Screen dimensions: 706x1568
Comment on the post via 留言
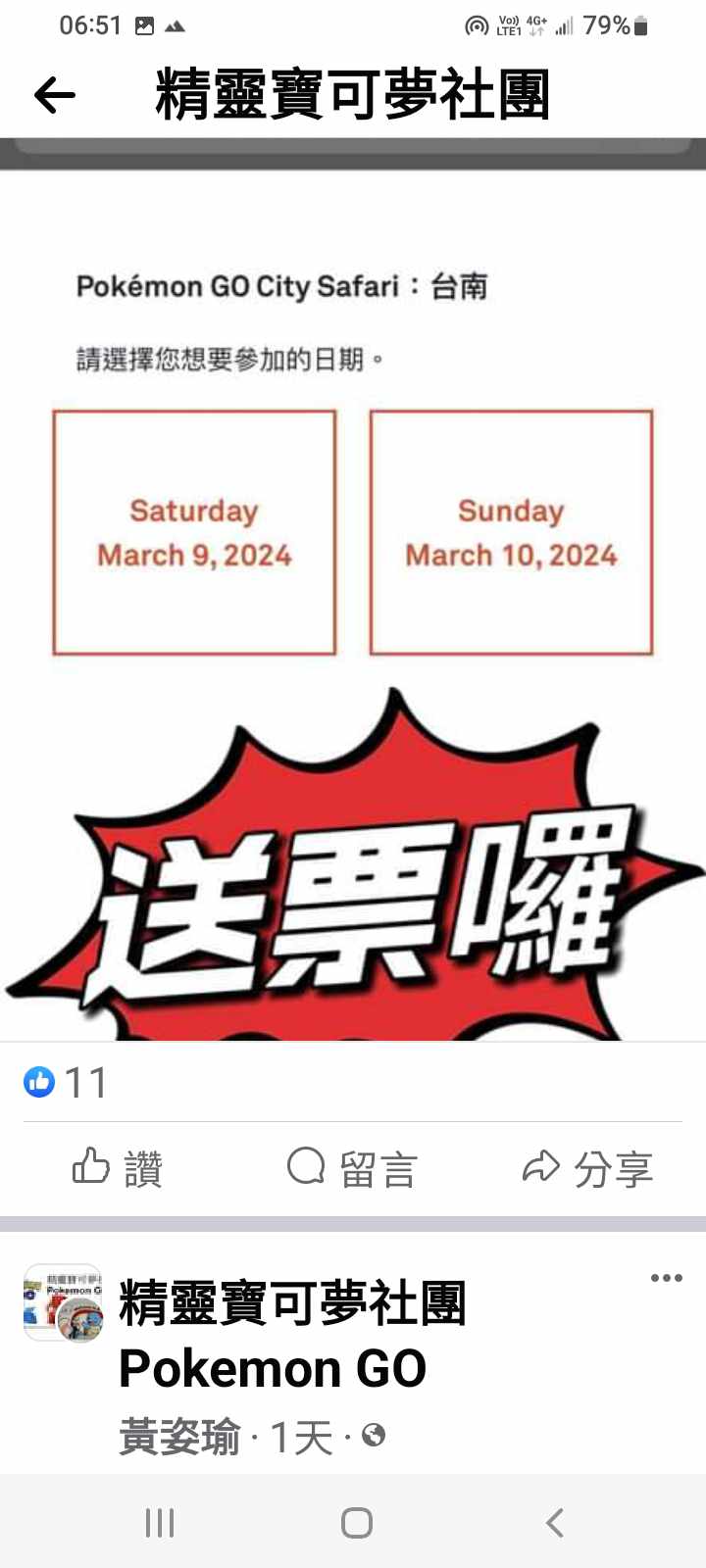tap(353, 1168)
